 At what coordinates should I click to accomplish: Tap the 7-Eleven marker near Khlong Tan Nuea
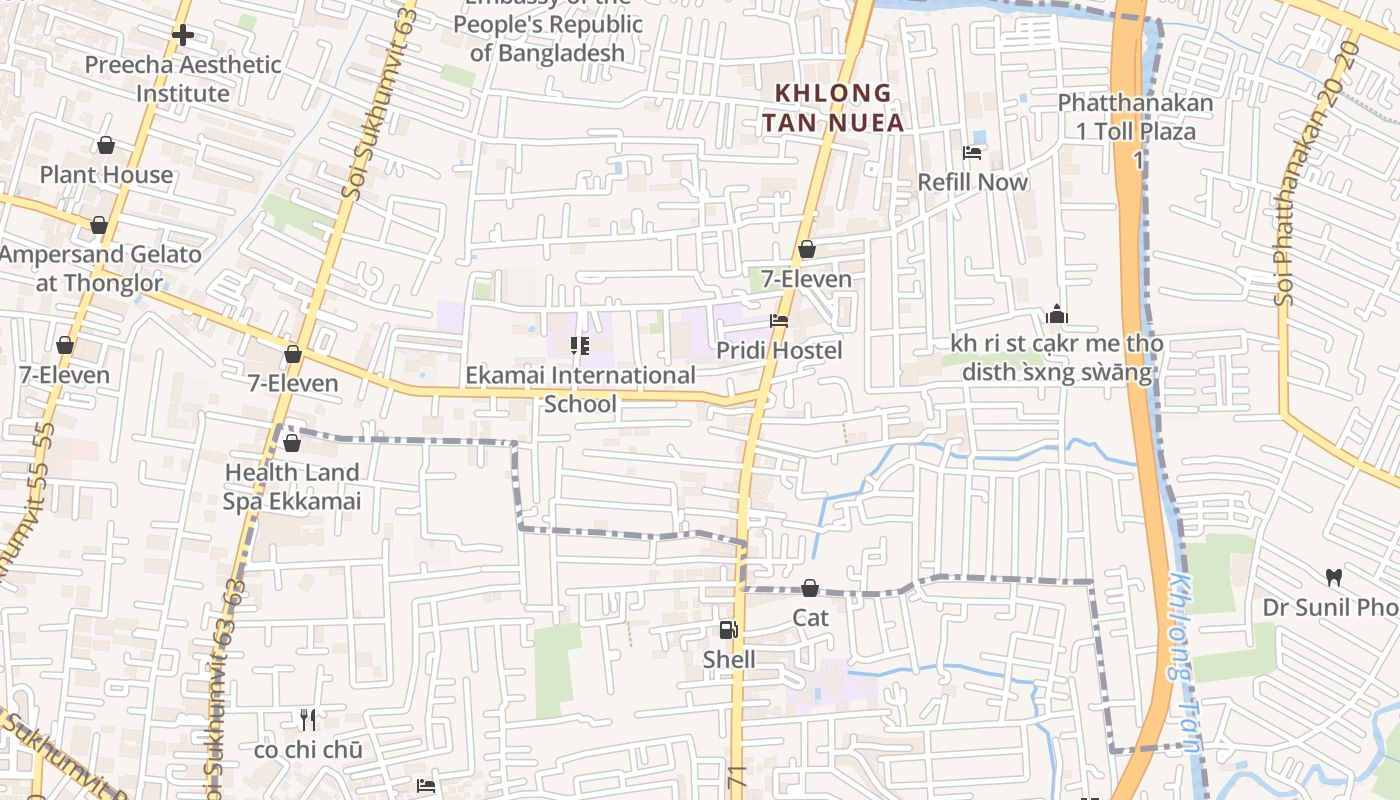[806, 250]
